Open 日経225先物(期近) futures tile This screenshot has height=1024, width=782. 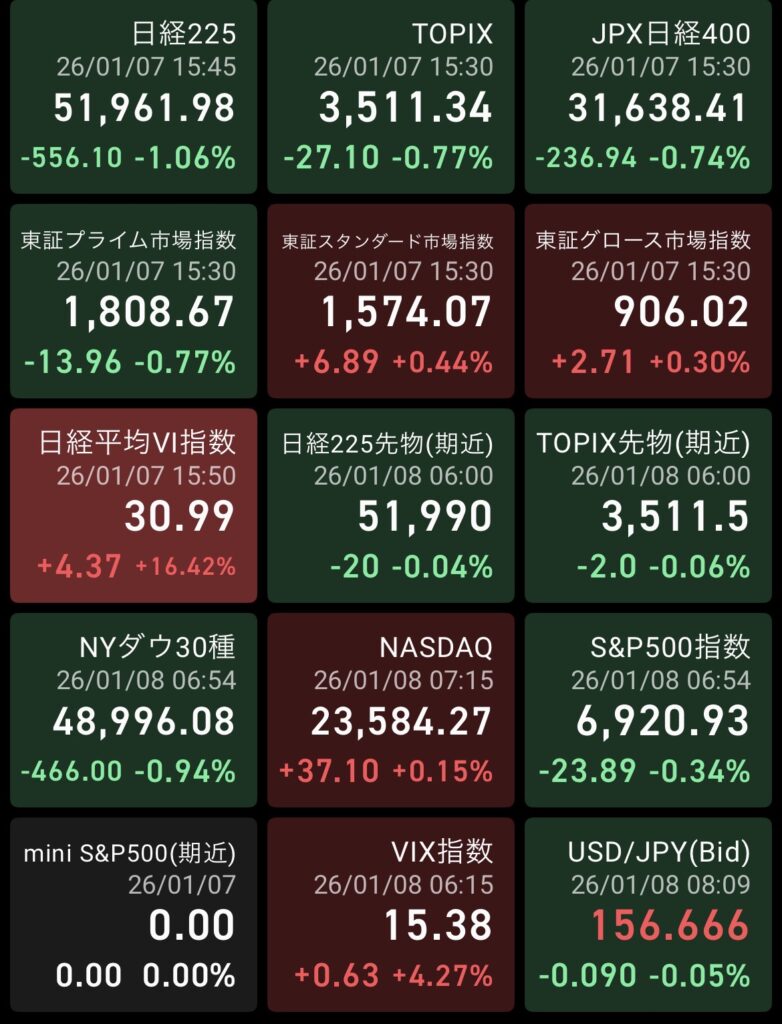tap(391, 505)
